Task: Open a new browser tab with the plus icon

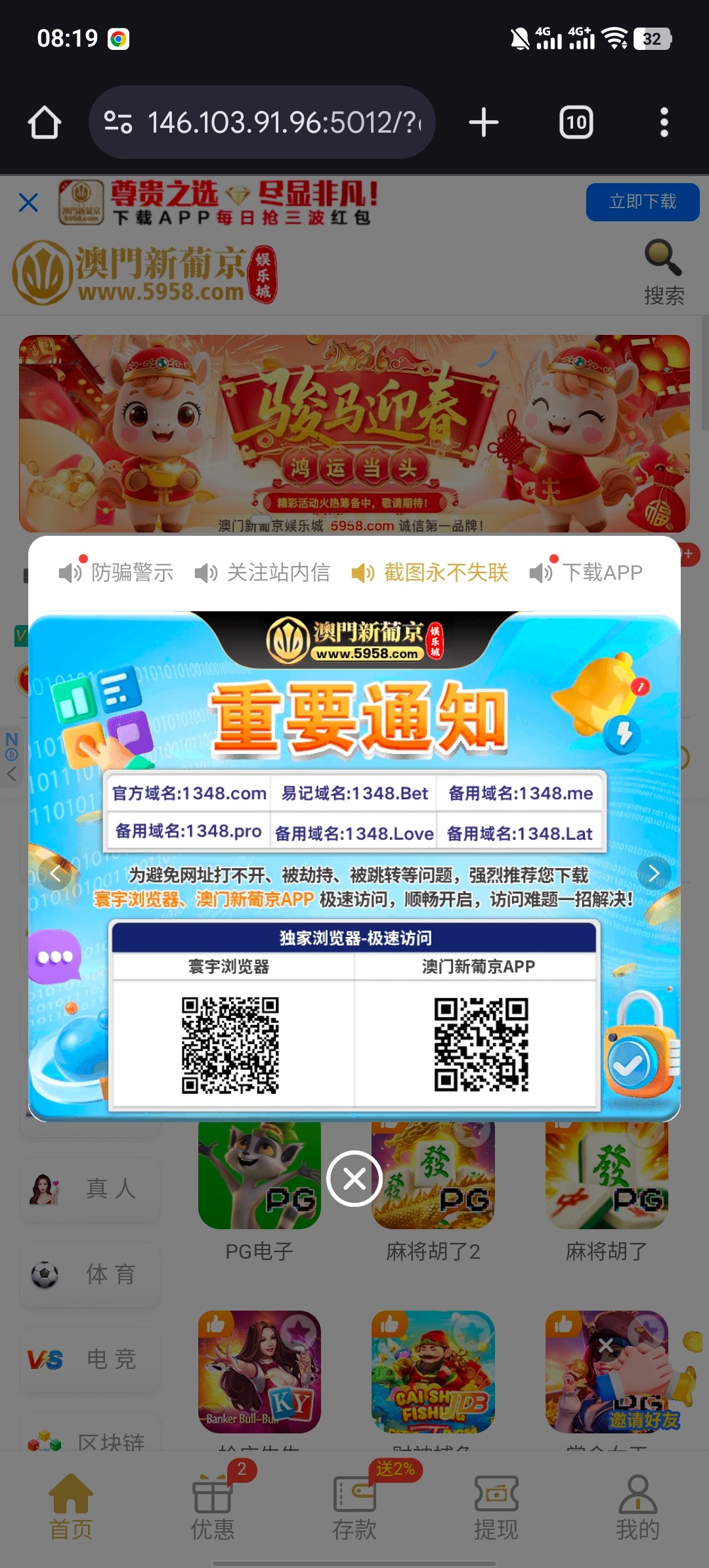Action: (484, 123)
